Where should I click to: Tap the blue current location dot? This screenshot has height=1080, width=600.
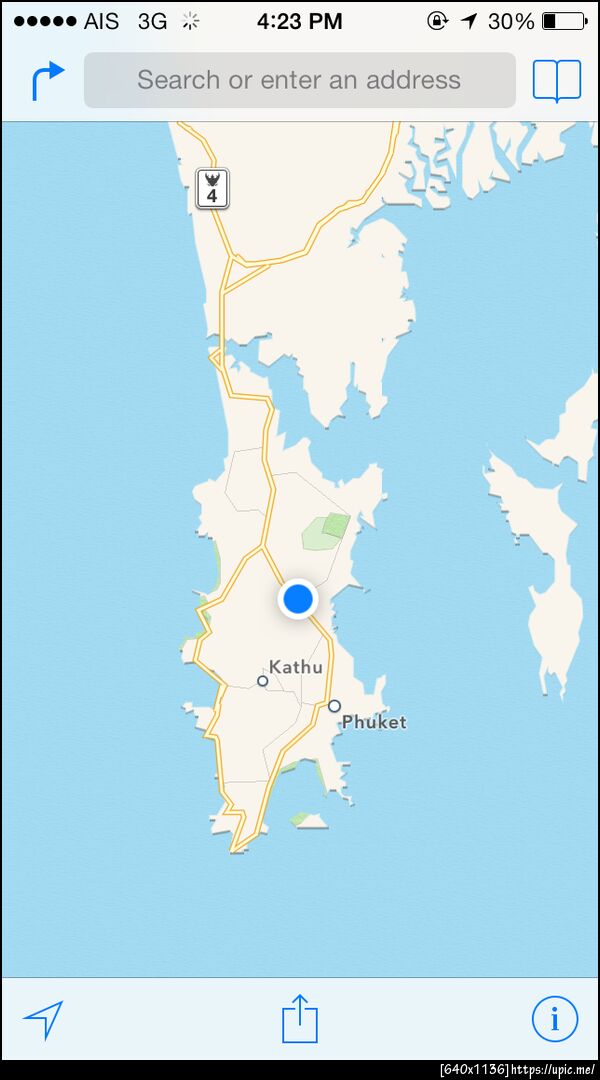point(298,599)
